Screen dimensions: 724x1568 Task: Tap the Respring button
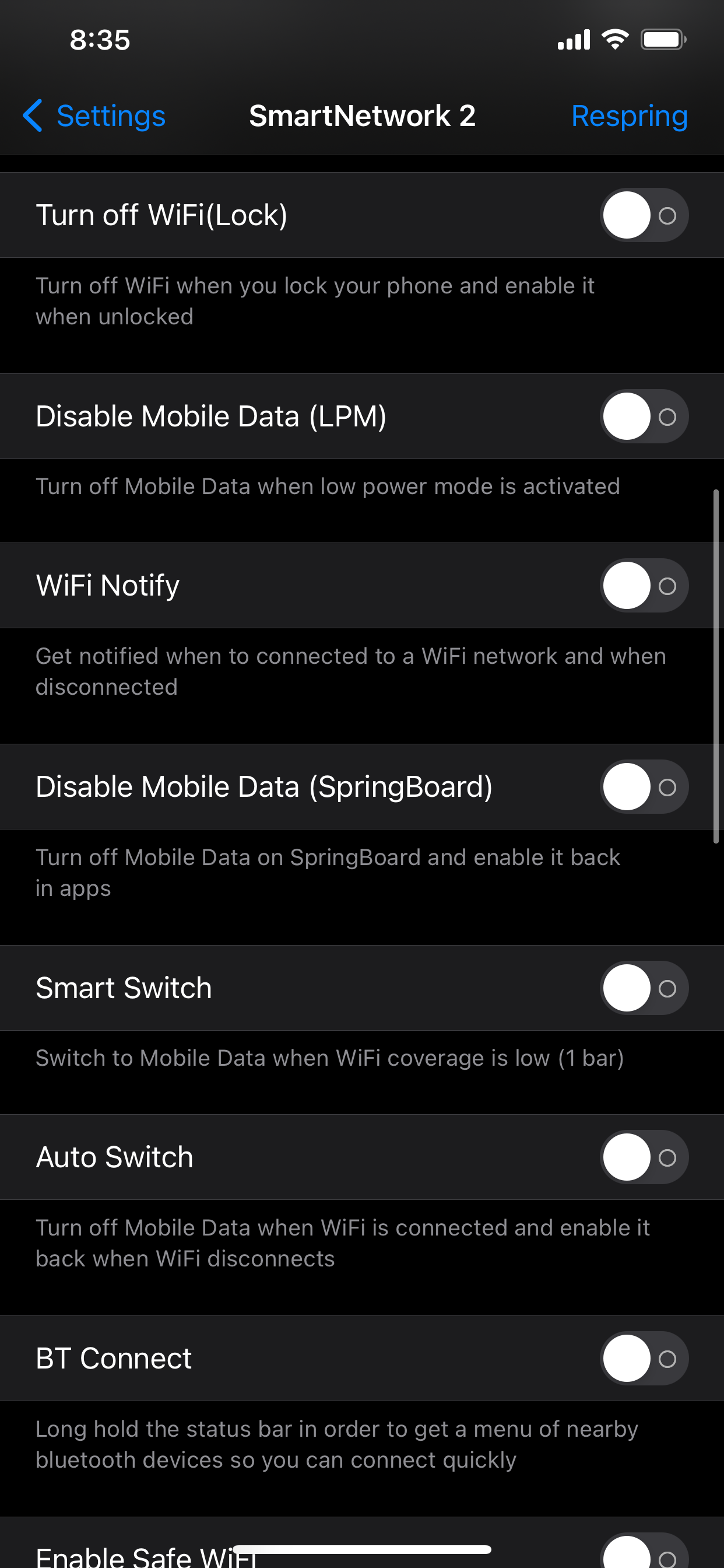point(629,116)
